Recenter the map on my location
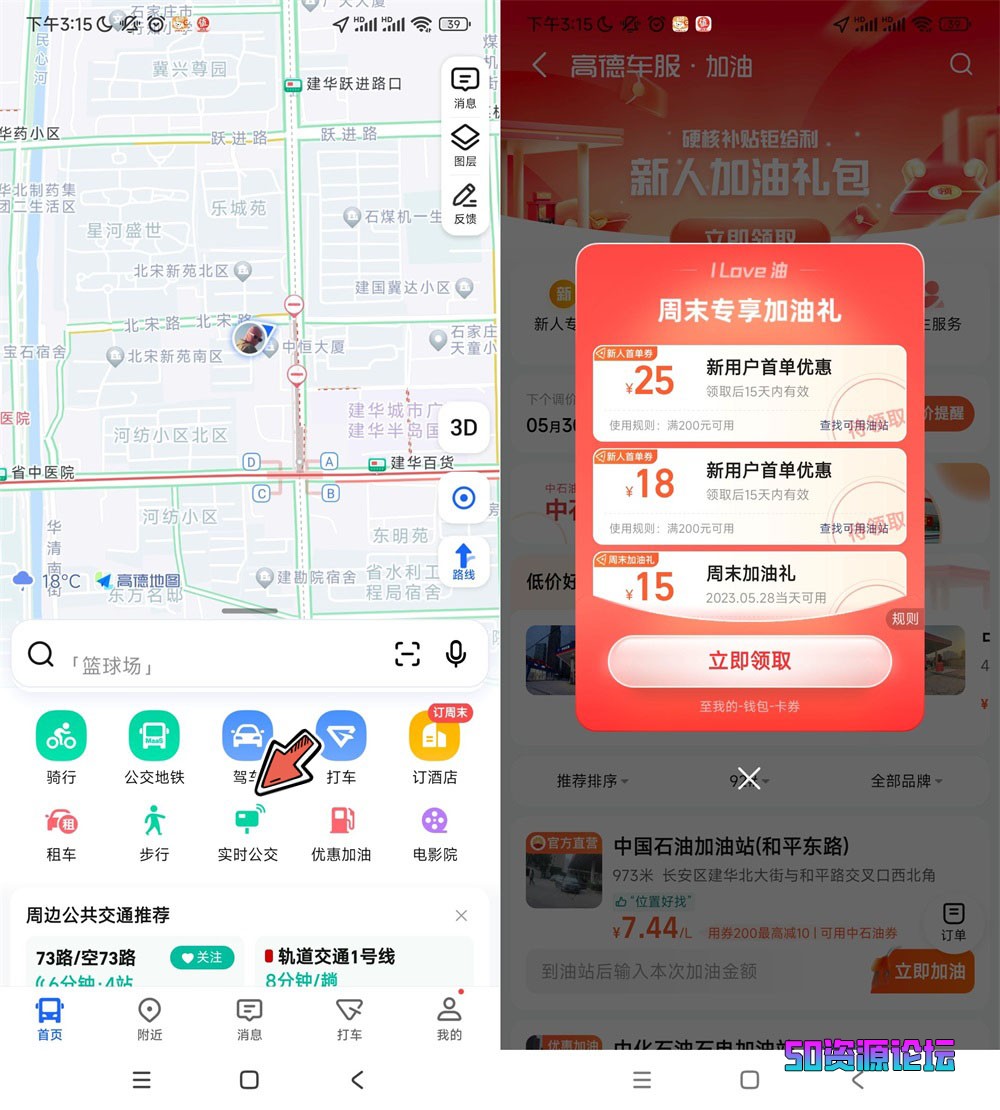 coord(463,497)
